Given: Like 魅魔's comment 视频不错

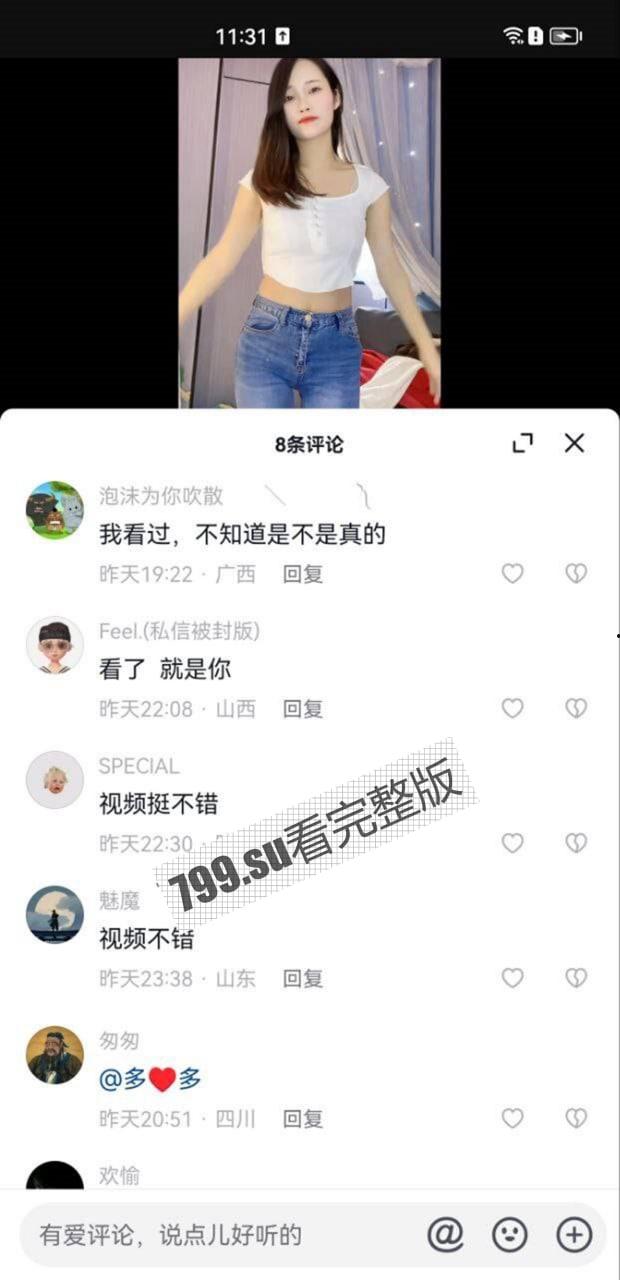Looking at the screenshot, I should [512, 978].
